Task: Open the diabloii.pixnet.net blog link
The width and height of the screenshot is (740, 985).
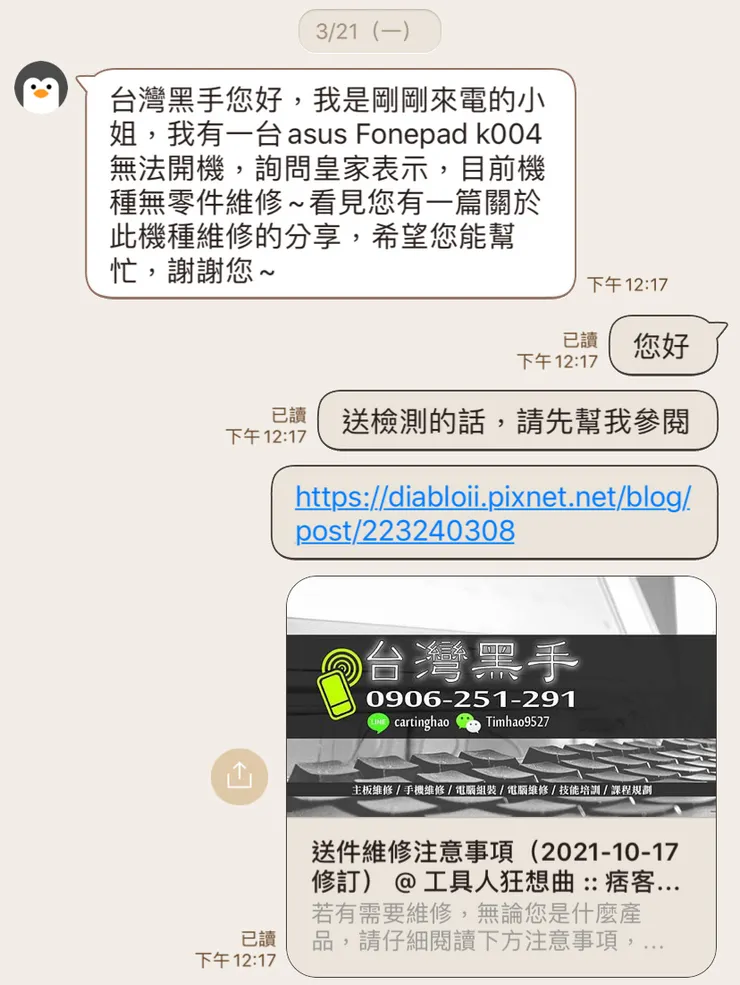Action: (494, 512)
